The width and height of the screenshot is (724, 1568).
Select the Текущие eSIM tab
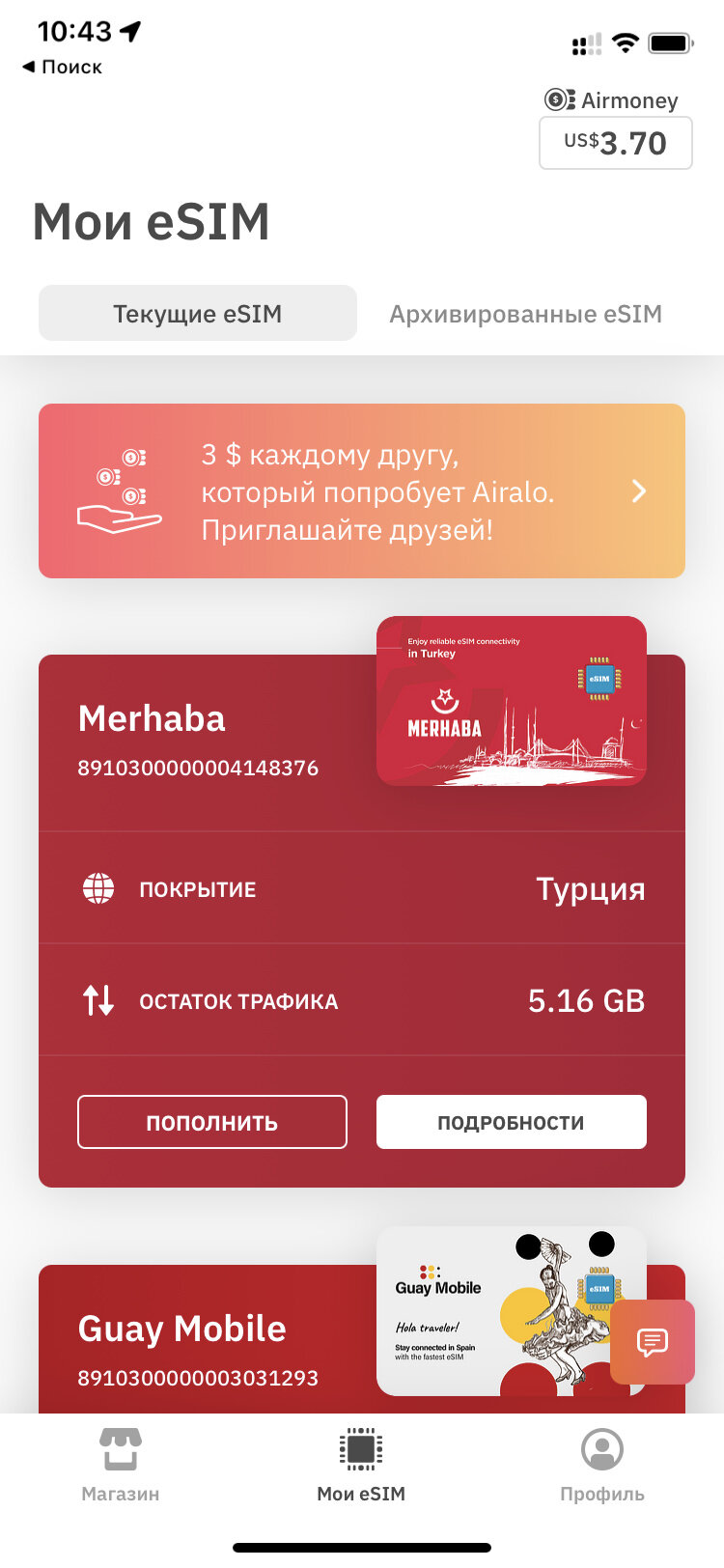(x=198, y=314)
